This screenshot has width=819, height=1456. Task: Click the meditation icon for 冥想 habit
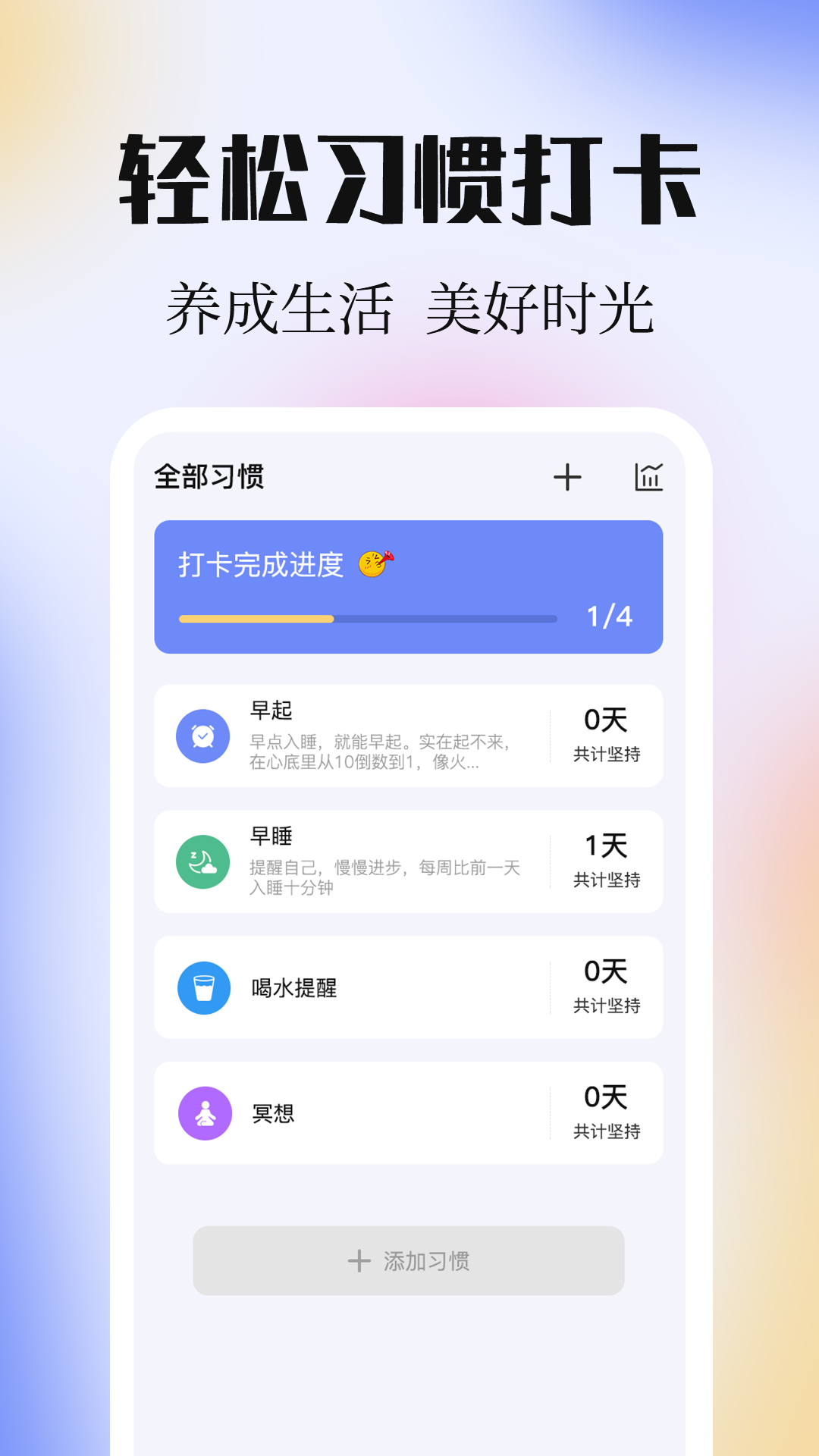(203, 1112)
